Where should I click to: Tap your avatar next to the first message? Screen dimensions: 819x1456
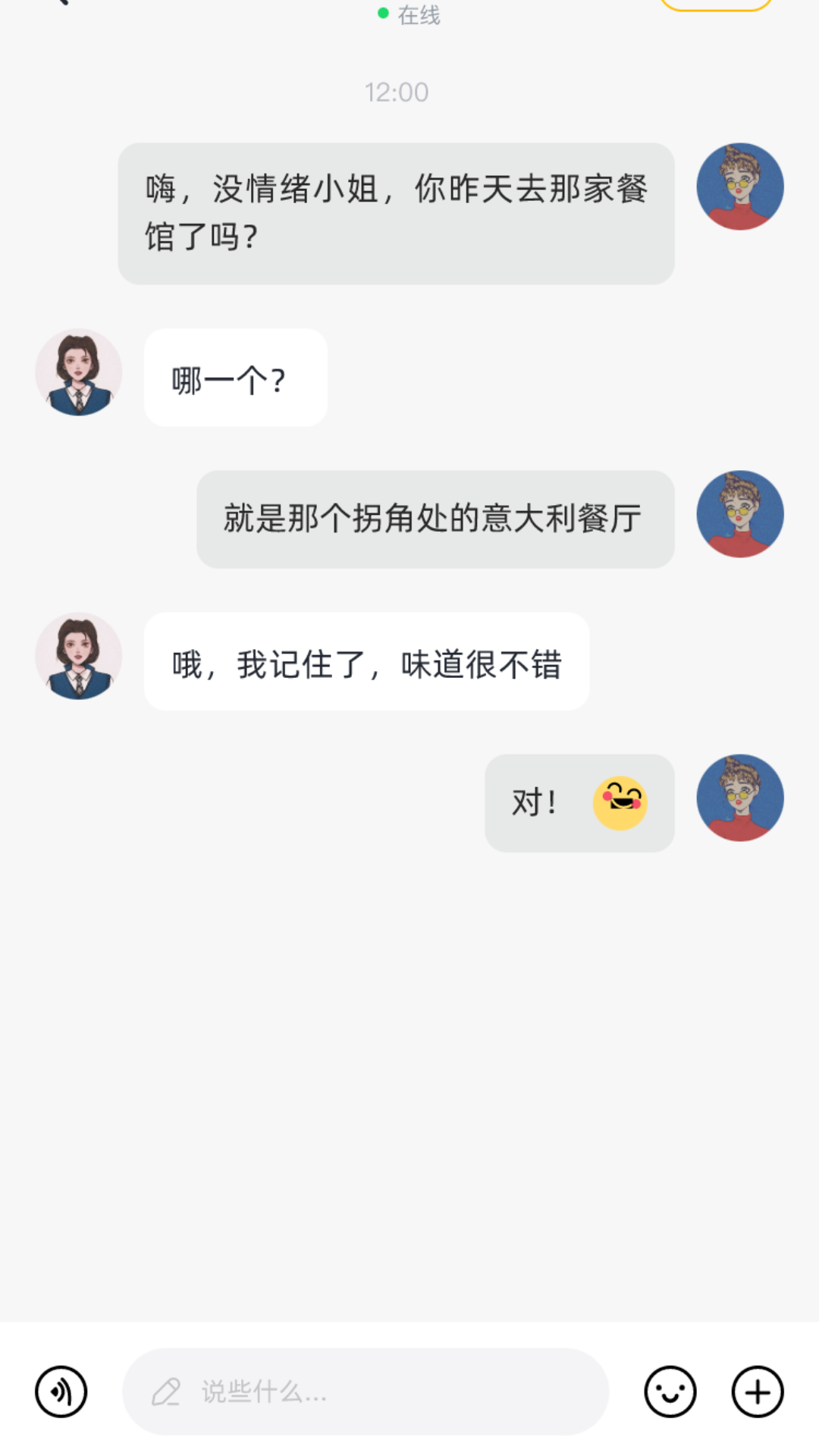click(x=740, y=187)
